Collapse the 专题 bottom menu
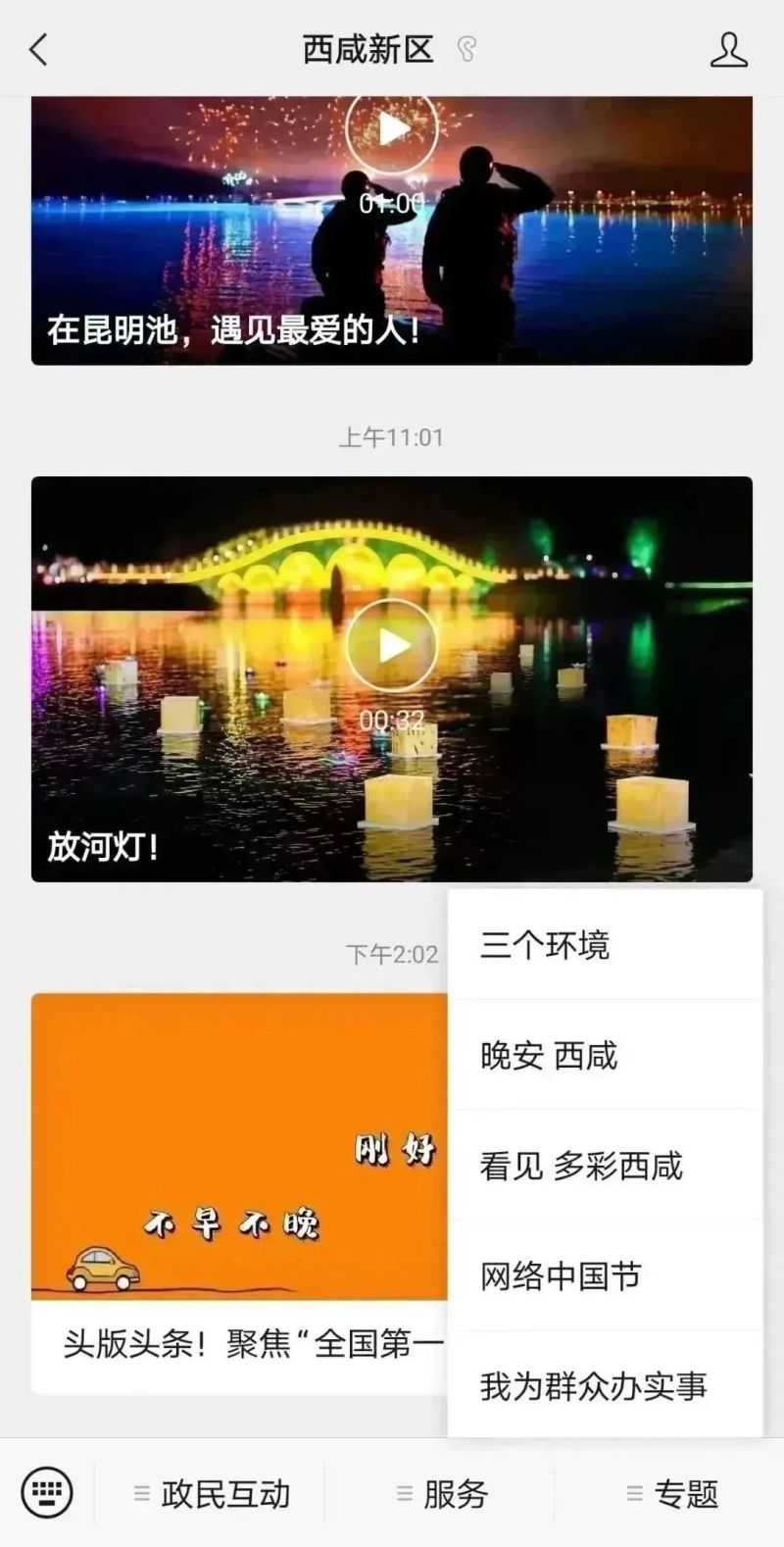Viewport: 784px width, 1547px height. (672, 1494)
